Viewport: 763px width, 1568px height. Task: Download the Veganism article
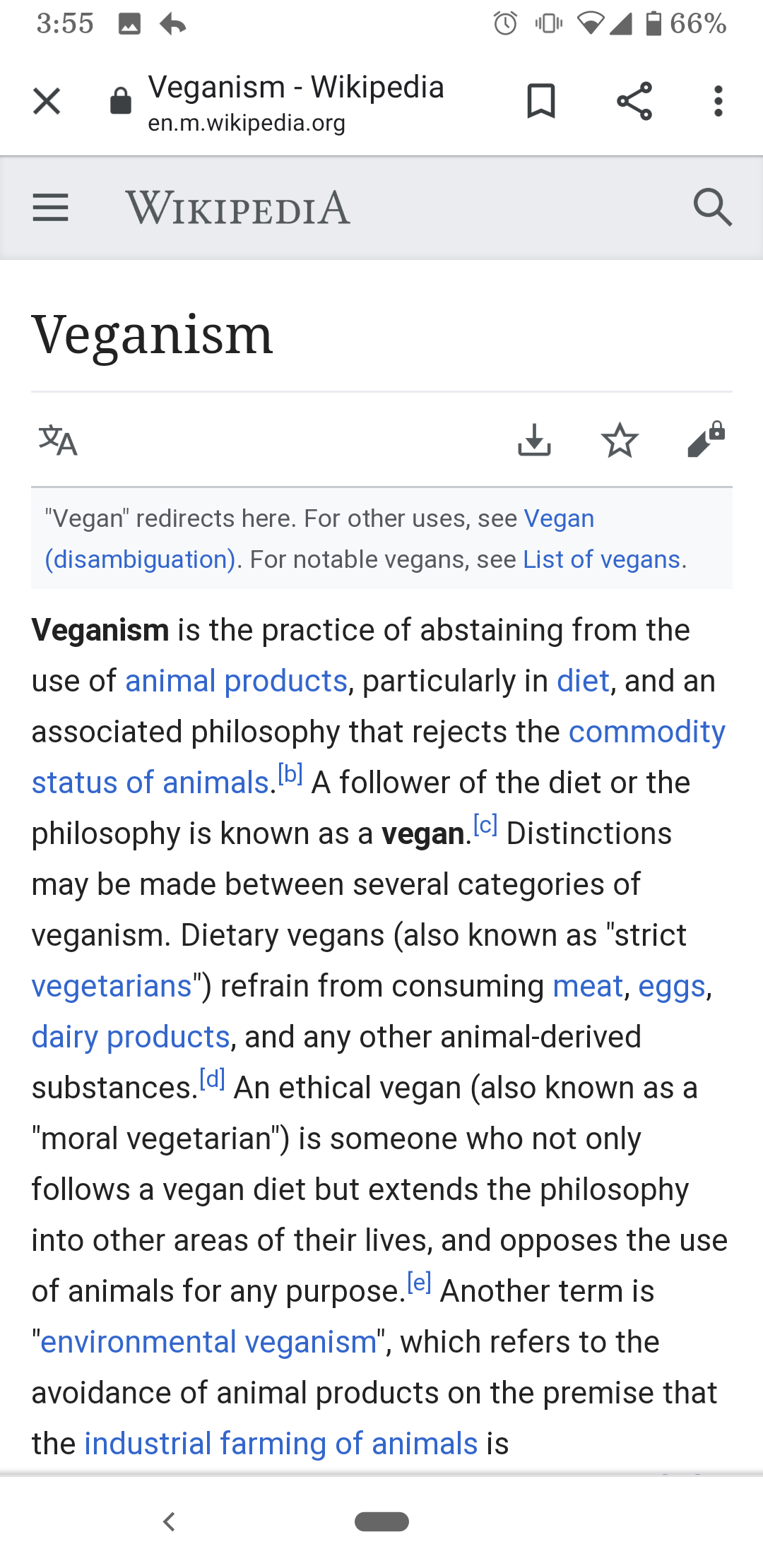click(534, 441)
